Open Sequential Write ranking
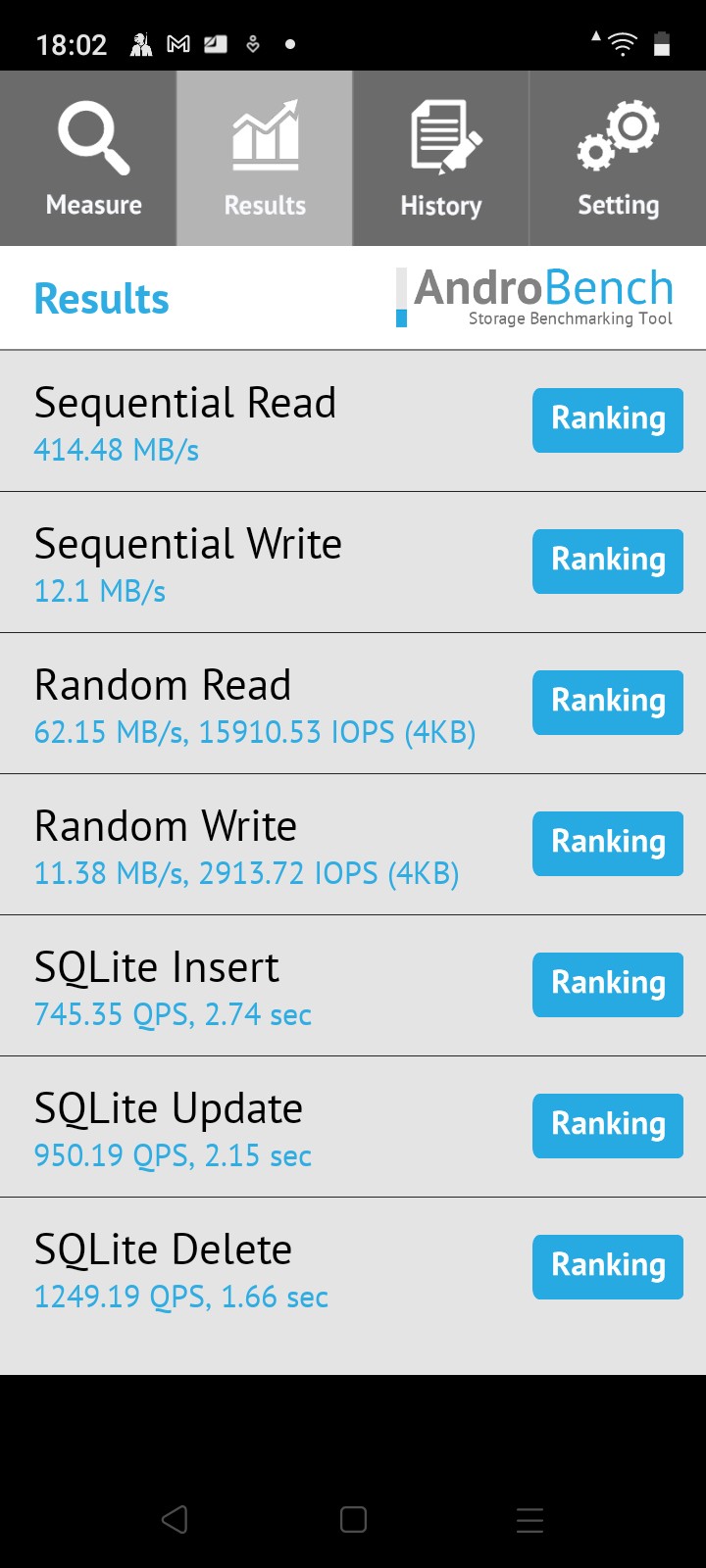This screenshot has height=1568, width=706. click(607, 561)
